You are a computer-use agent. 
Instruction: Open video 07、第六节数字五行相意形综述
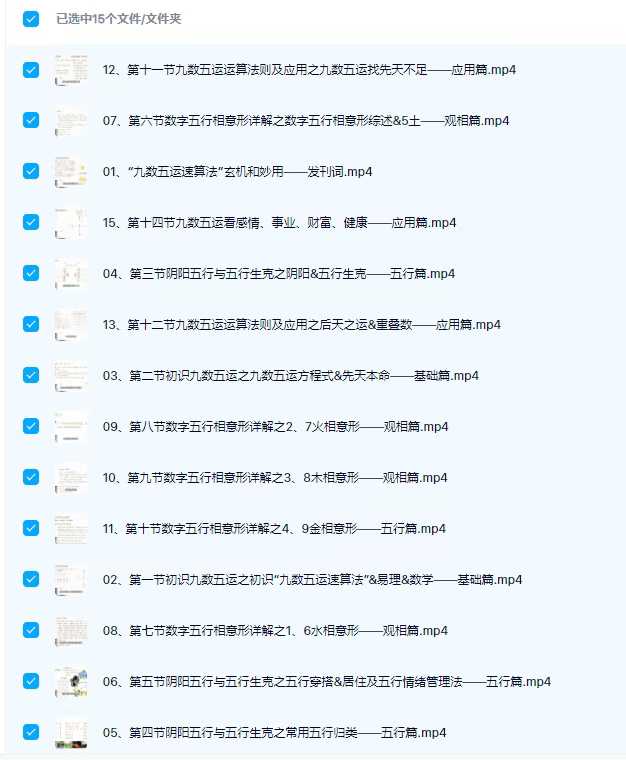click(x=305, y=121)
